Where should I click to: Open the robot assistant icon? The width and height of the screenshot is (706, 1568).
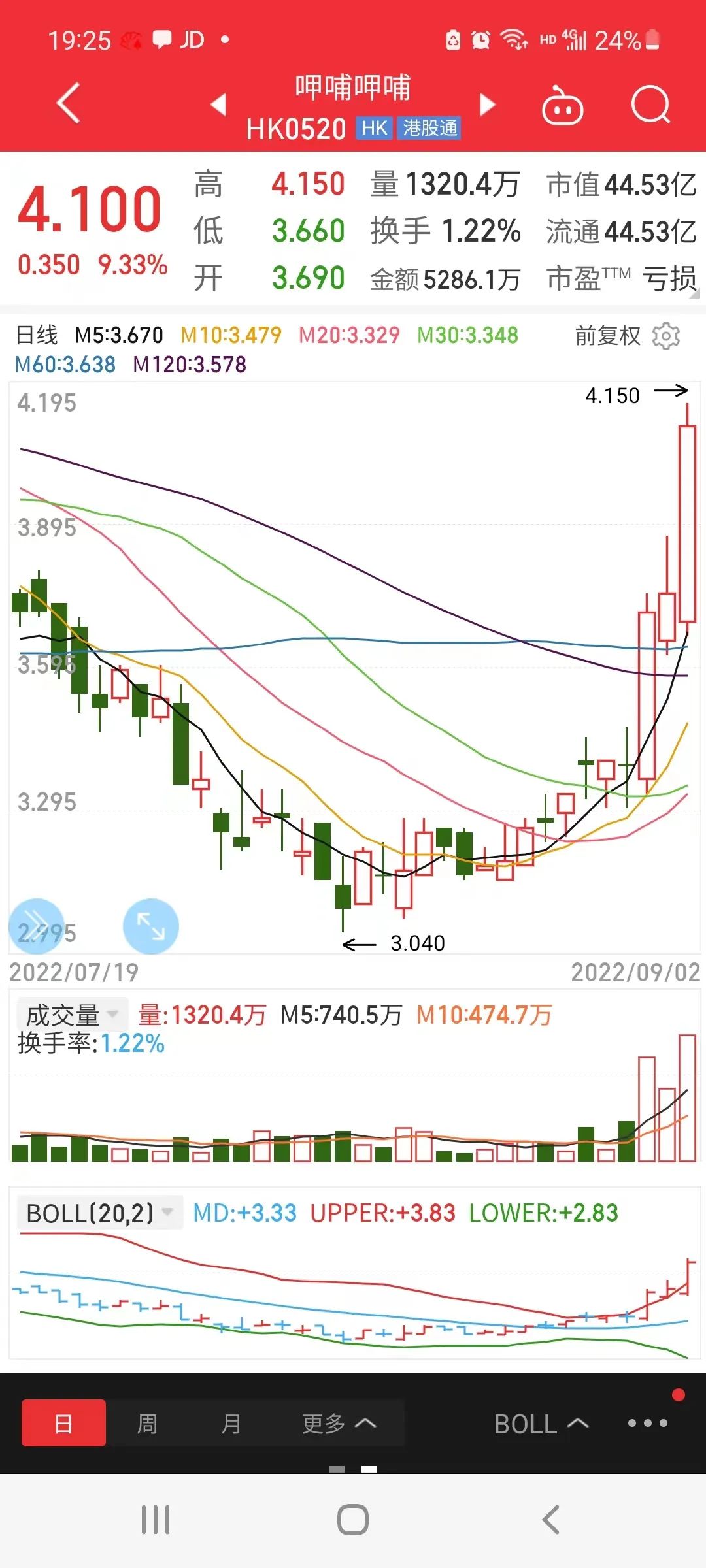[562, 105]
